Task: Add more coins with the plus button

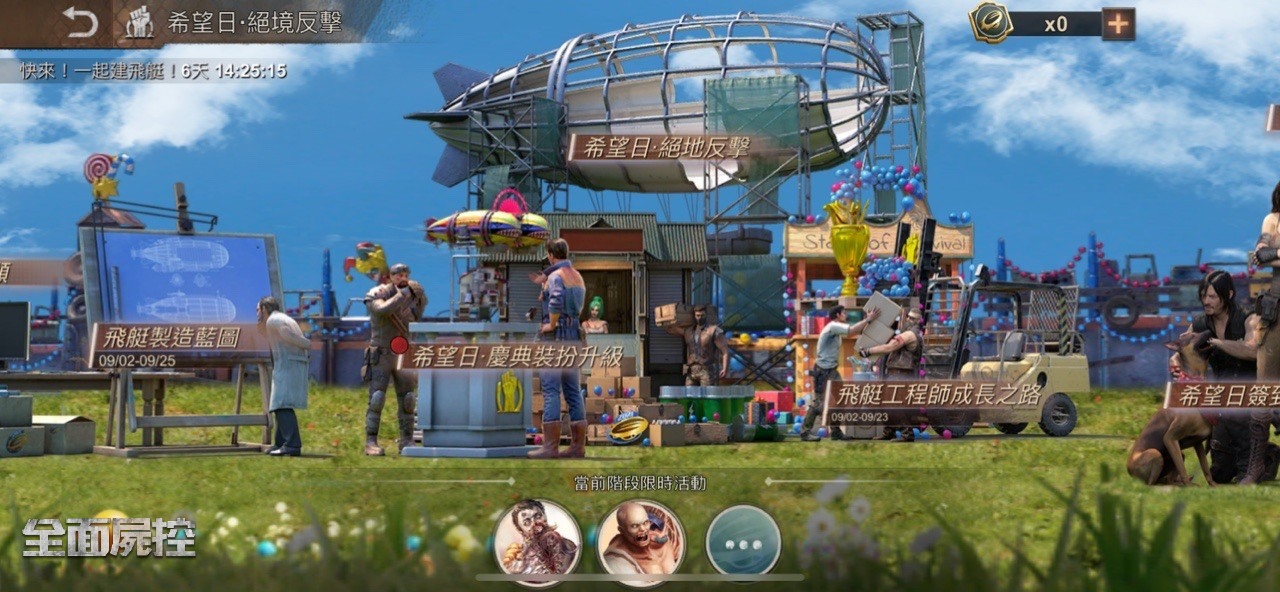Action: click(1118, 23)
